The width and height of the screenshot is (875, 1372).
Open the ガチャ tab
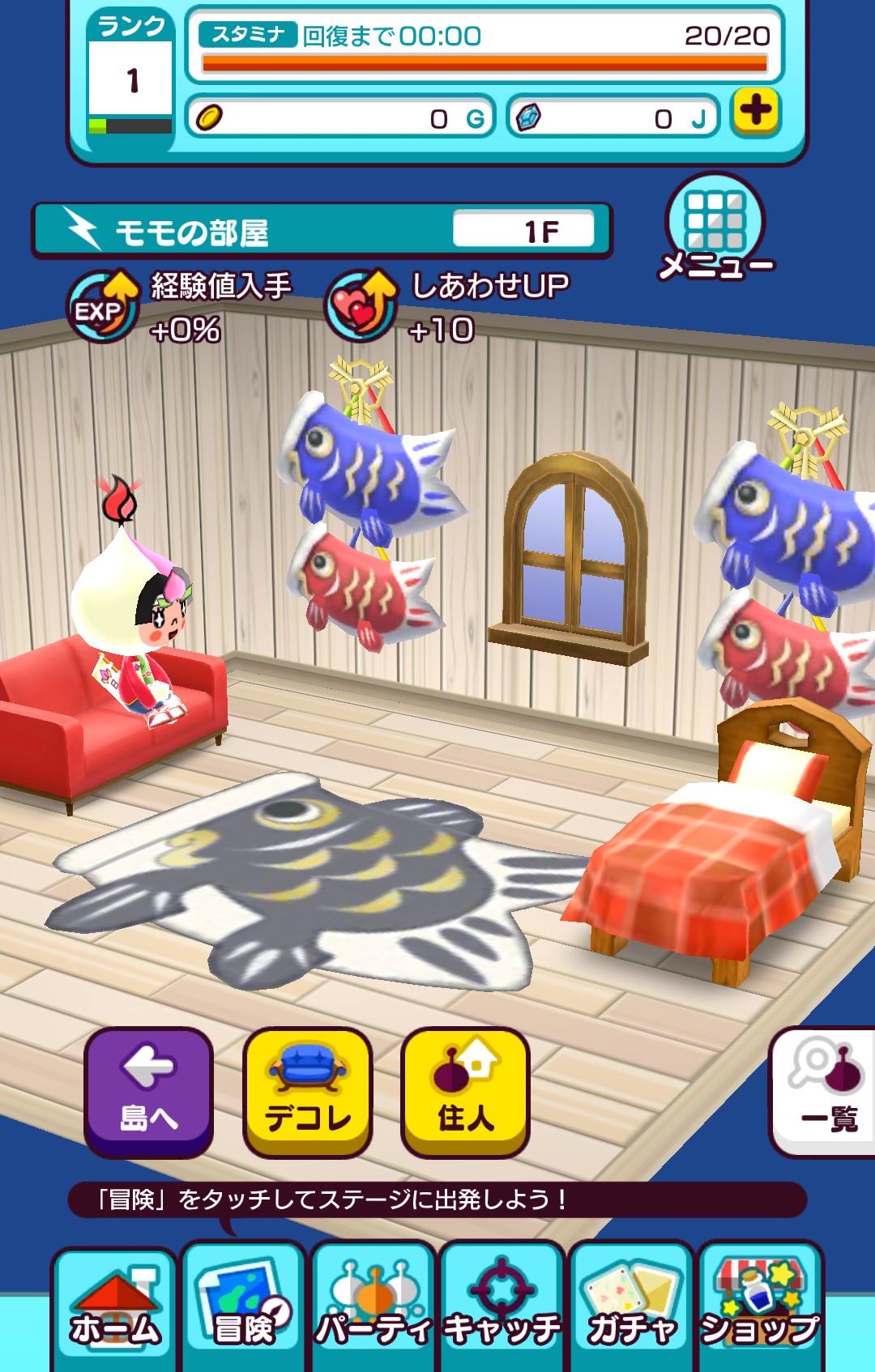[631, 1306]
